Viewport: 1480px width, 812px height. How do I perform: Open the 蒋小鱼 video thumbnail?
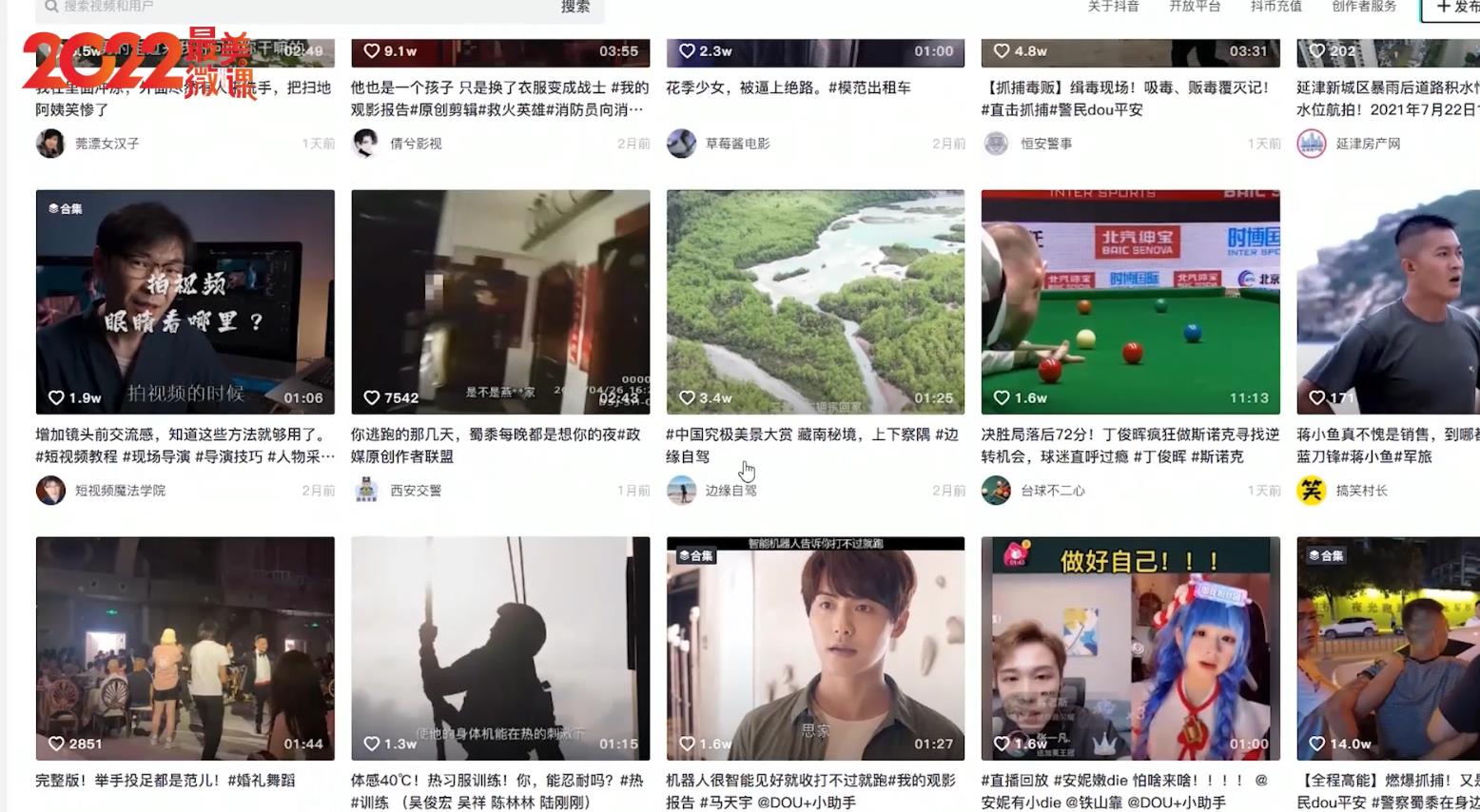tap(1388, 301)
